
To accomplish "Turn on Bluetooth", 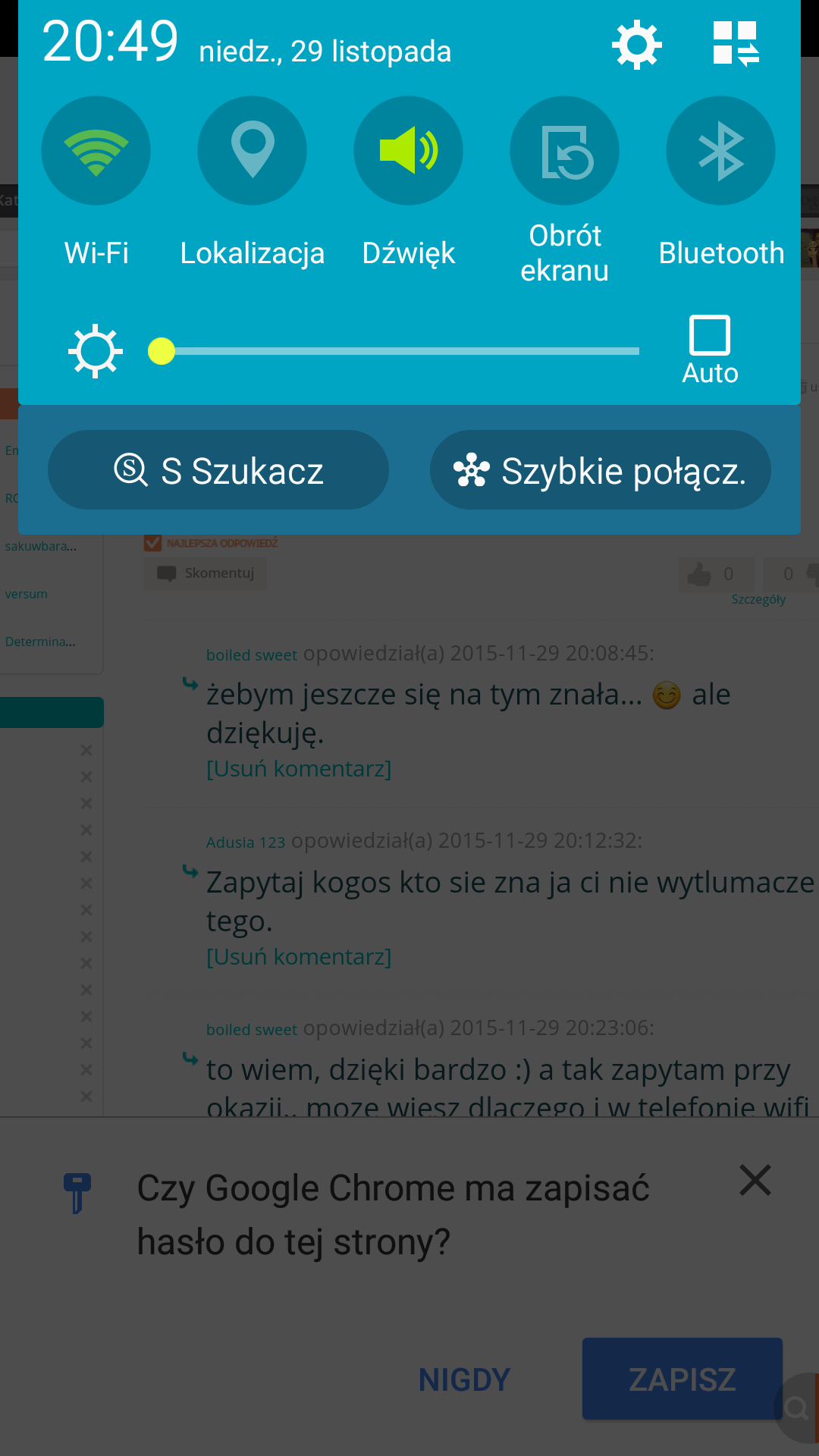I will pos(721,151).
